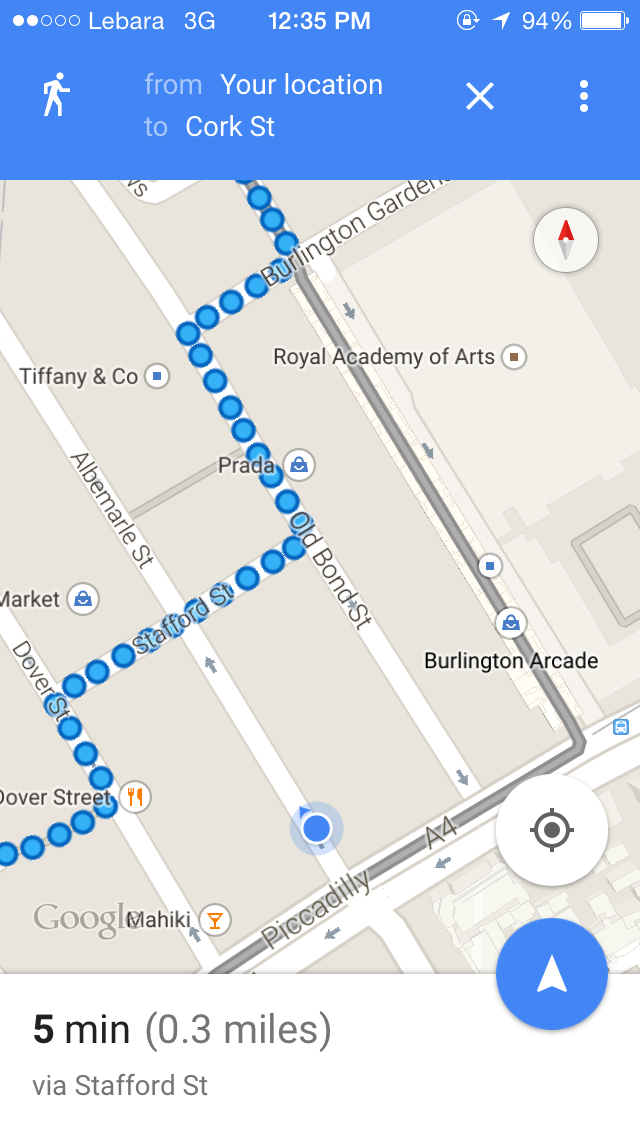Edit the destination Cork St
Viewport: 640px width, 1136px height.
click(x=230, y=127)
